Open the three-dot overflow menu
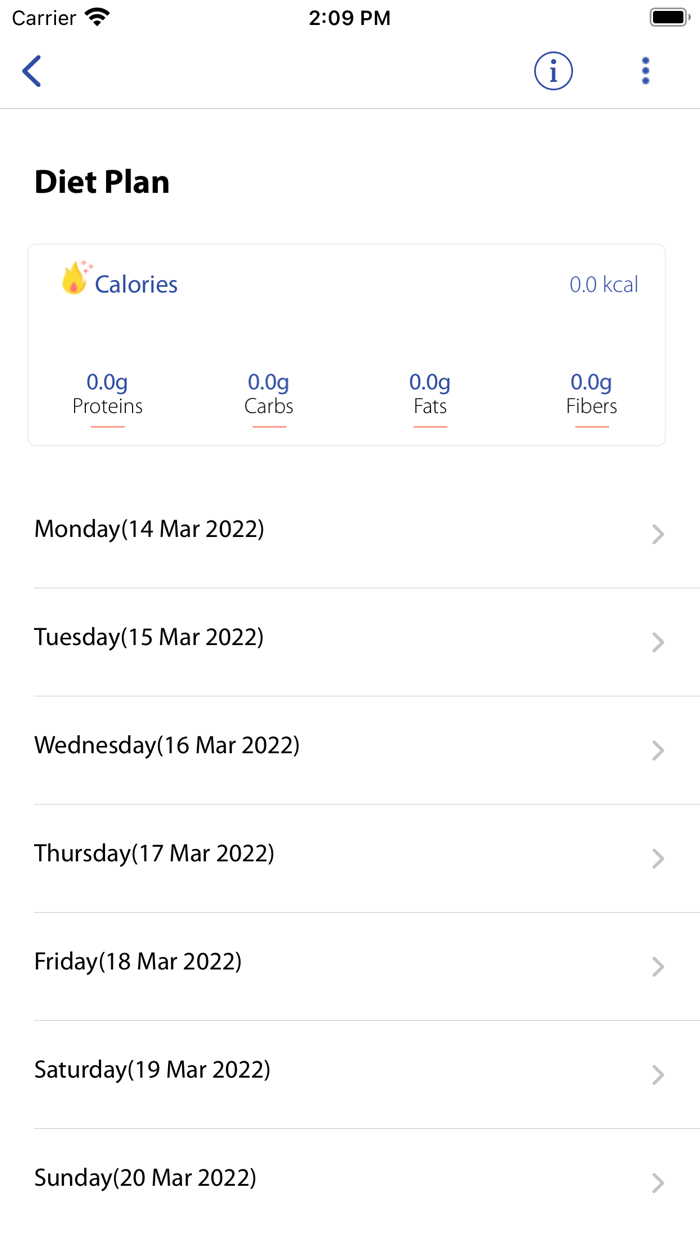 645,71
